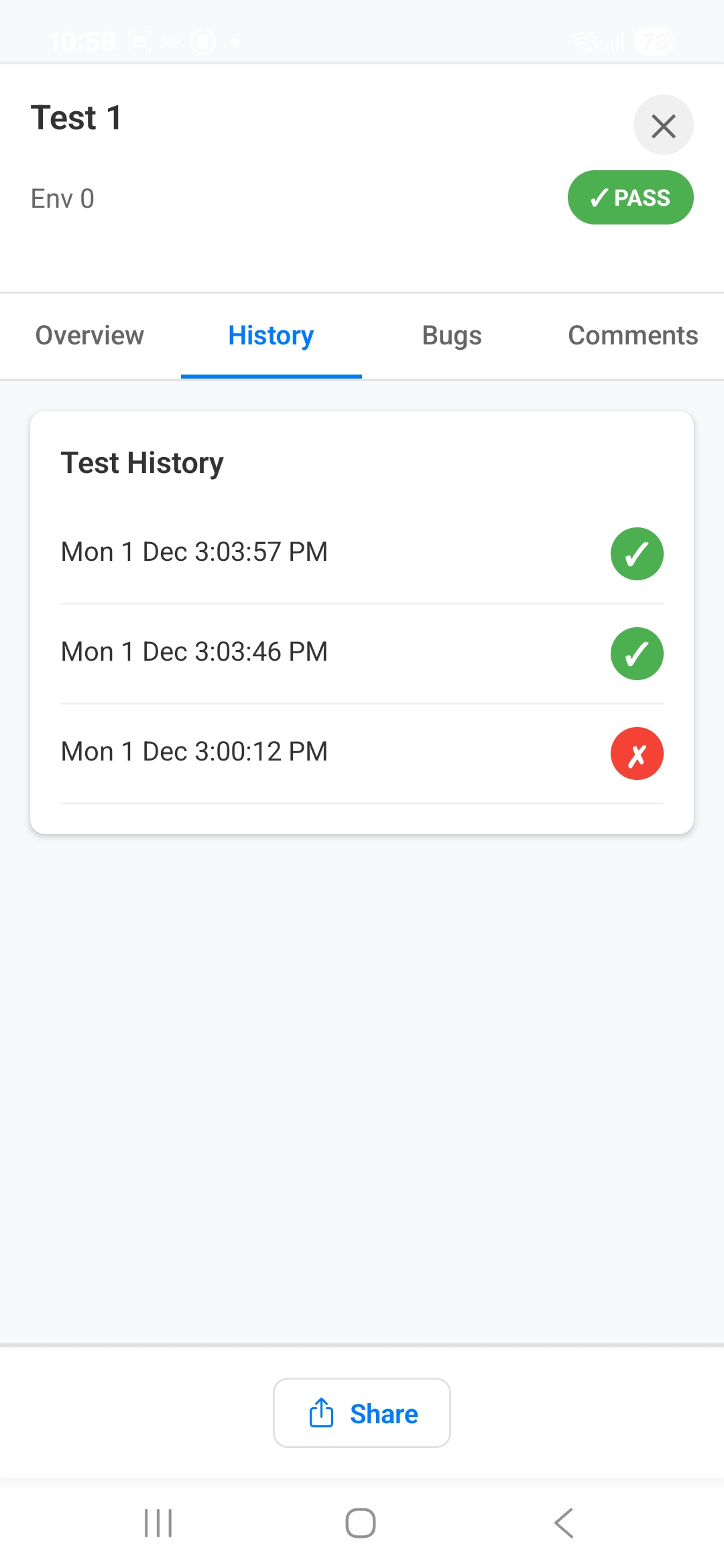Image resolution: width=724 pixels, height=1568 pixels.
Task: Open the Comments tab
Action: coord(631,335)
